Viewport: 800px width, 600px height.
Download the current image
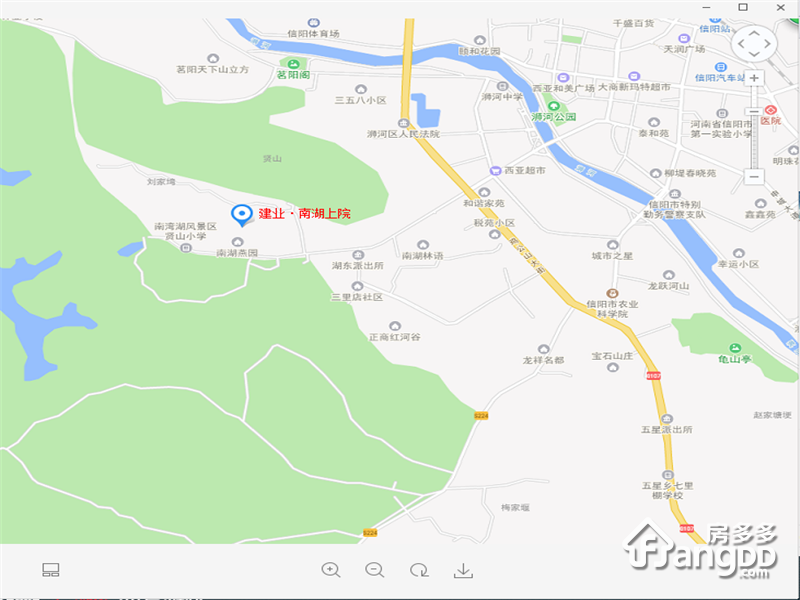tap(463, 570)
